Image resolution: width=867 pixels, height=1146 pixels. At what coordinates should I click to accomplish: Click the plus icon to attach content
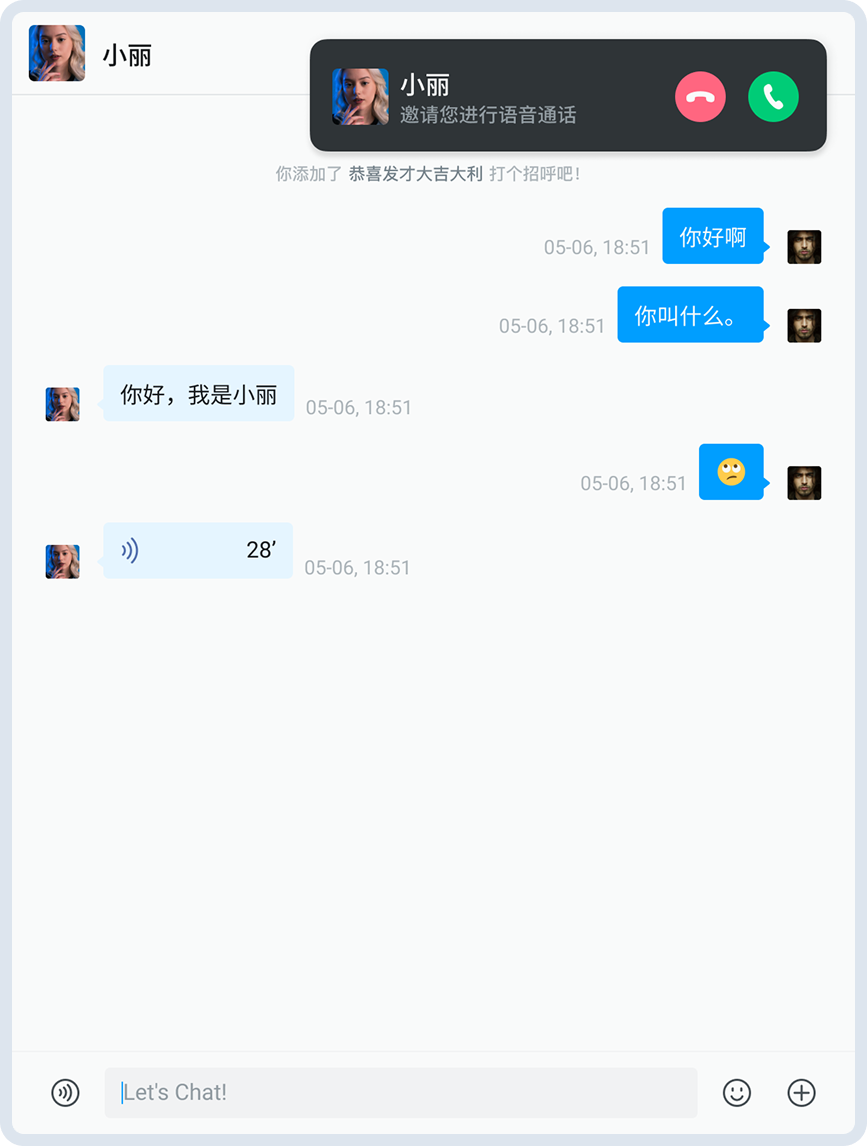coord(801,1093)
